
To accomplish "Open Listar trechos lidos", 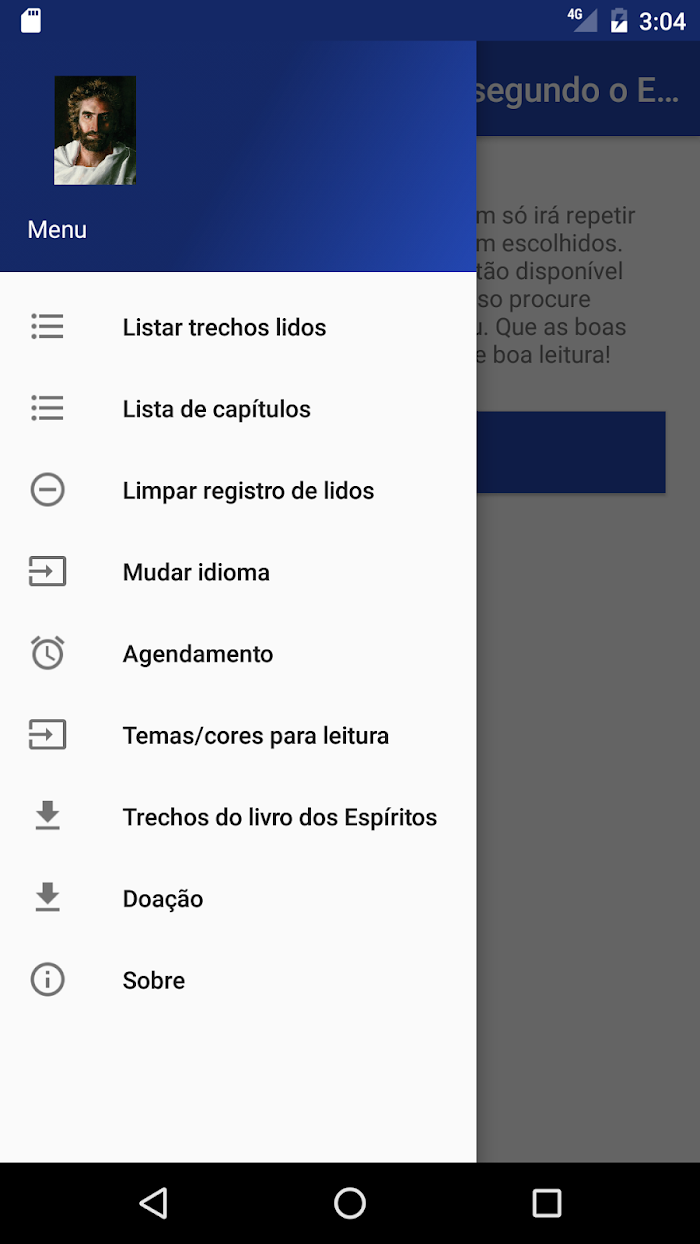I will tap(238, 327).
